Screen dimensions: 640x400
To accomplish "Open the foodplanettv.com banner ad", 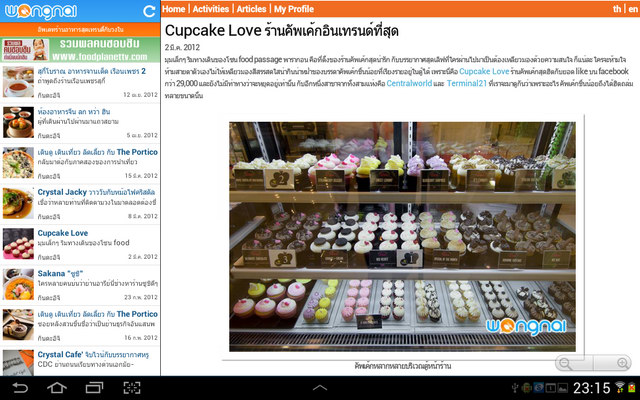I will tap(80, 50).
